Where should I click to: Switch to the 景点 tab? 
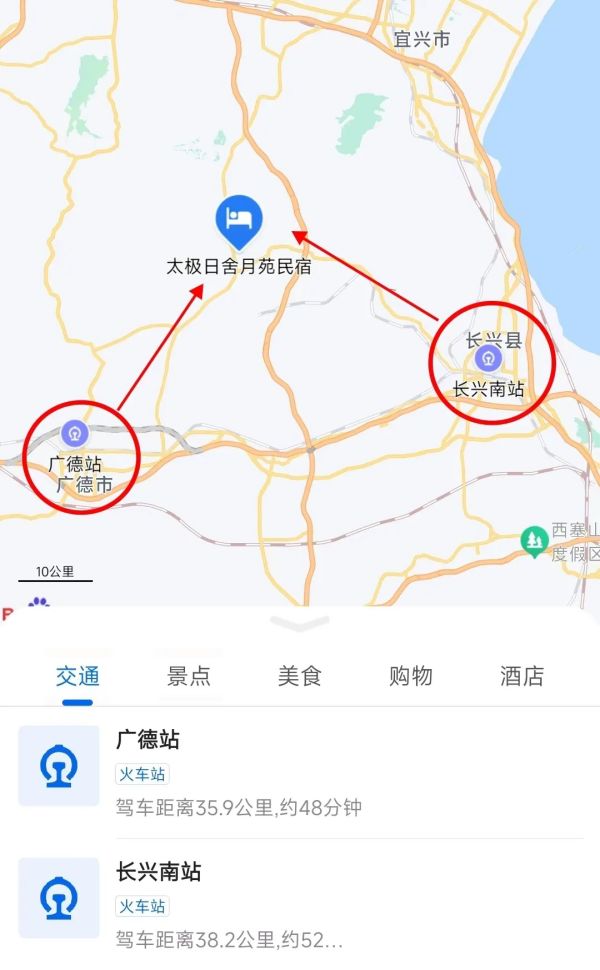click(x=188, y=676)
